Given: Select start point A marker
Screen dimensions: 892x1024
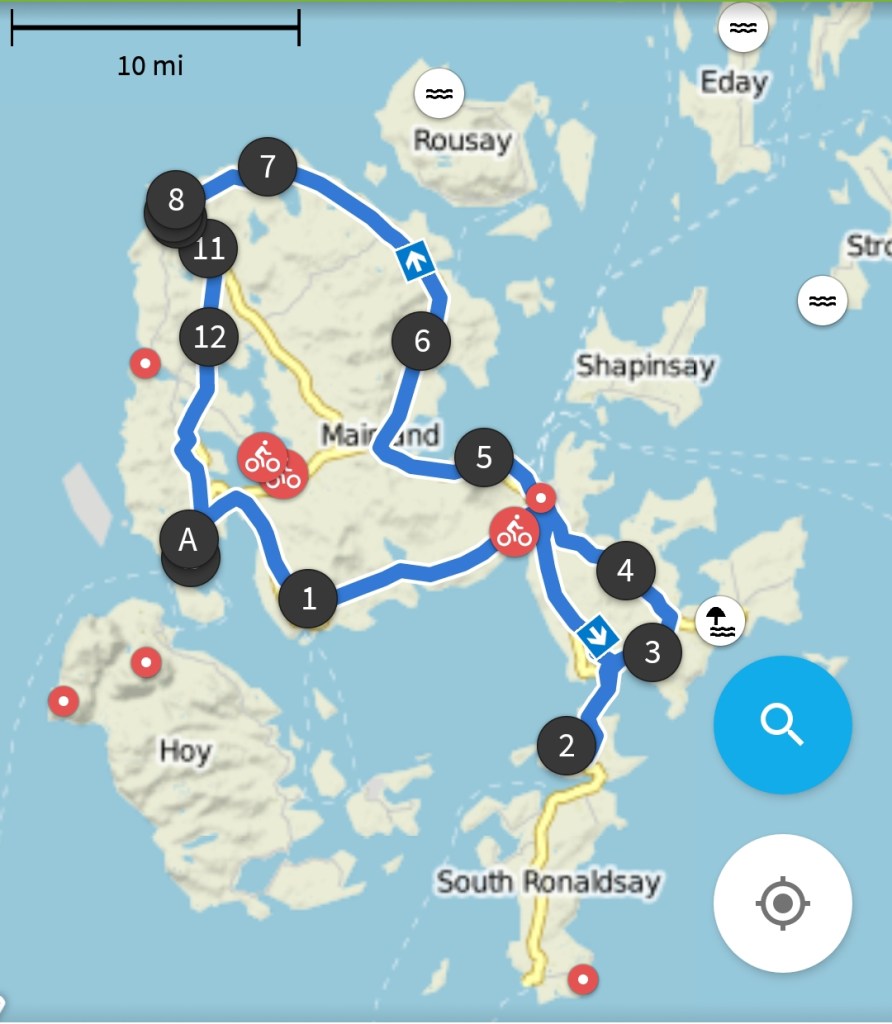Looking at the screenshot, I should 188,540.
